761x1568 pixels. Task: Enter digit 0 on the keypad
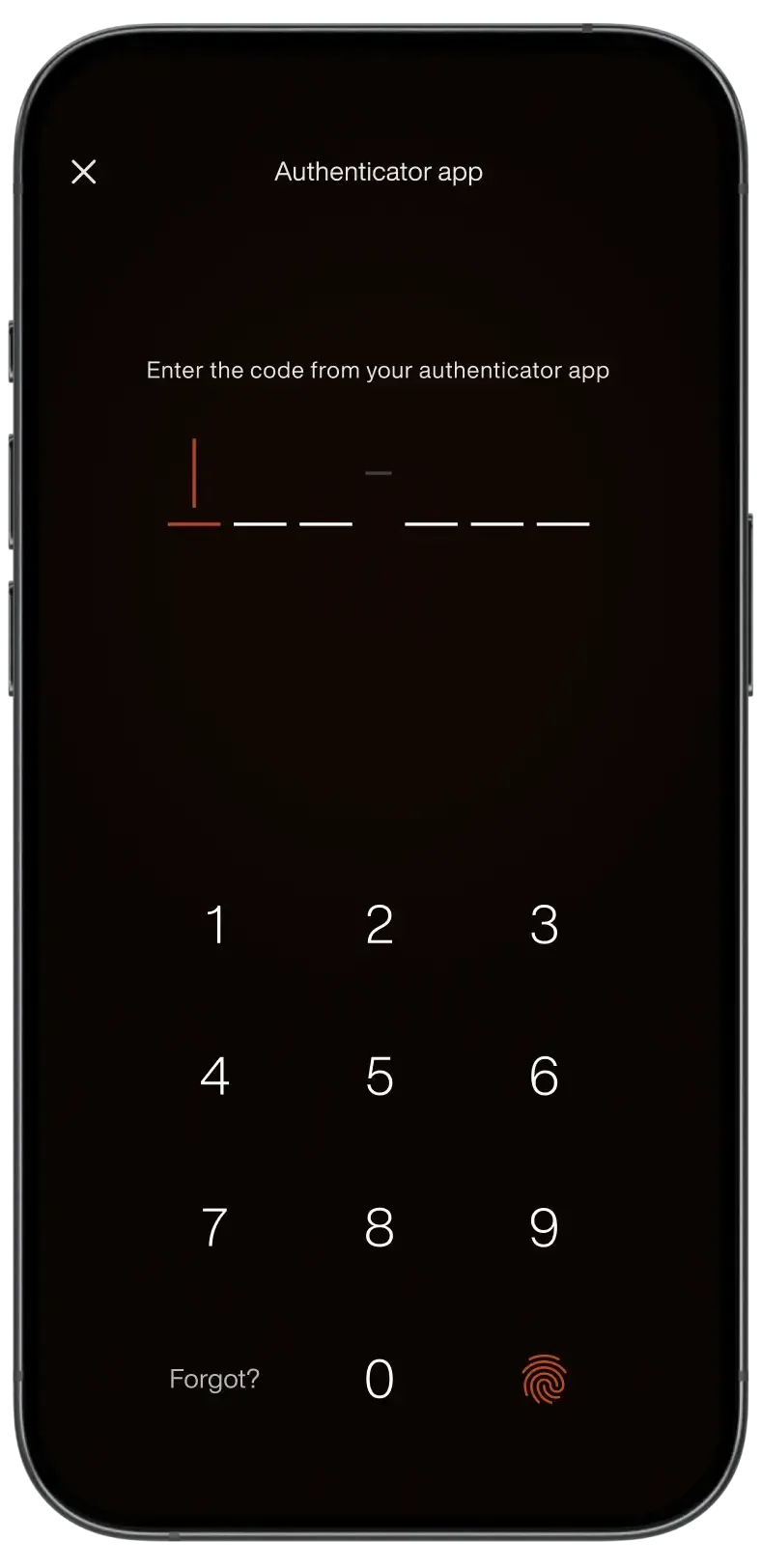380,1379
